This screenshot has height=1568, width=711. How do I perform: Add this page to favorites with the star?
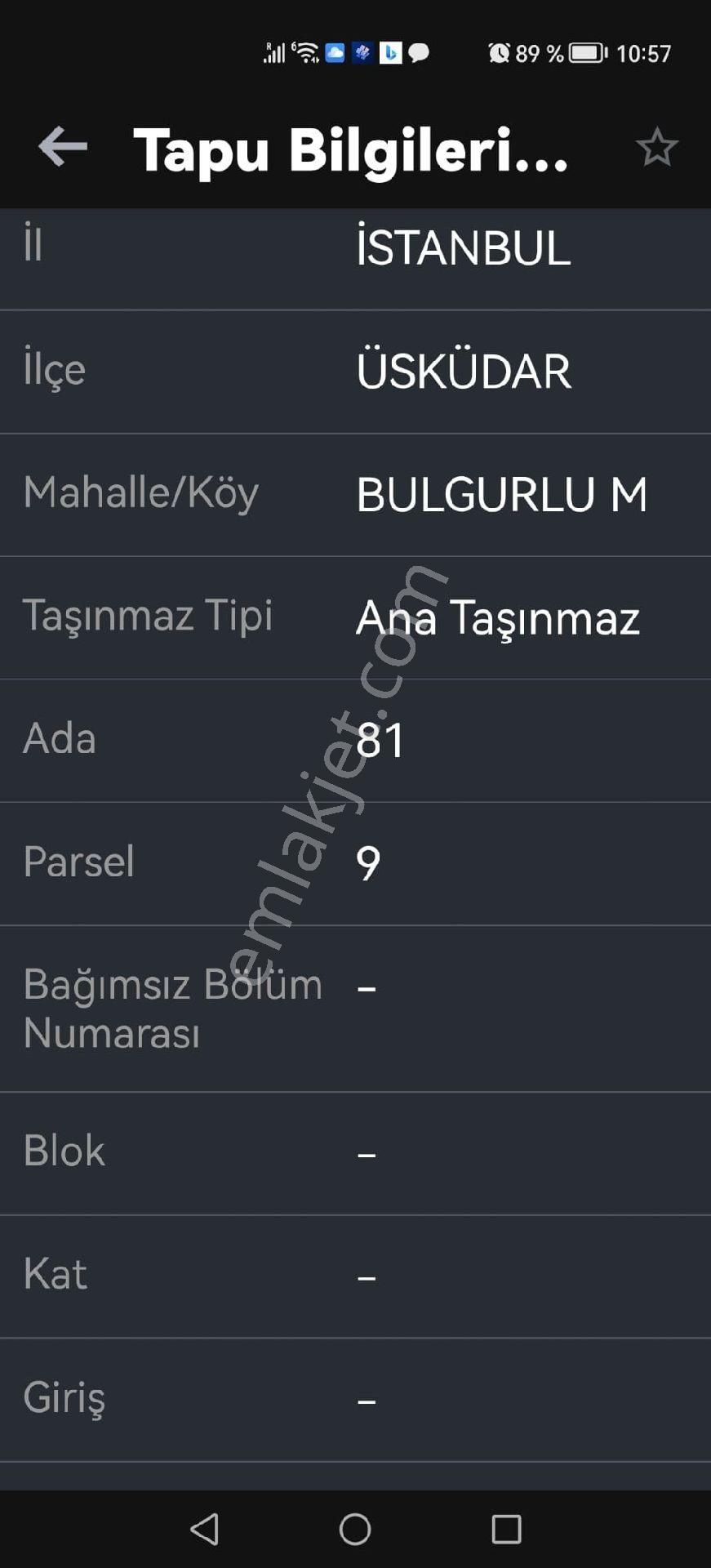[656, 148]
